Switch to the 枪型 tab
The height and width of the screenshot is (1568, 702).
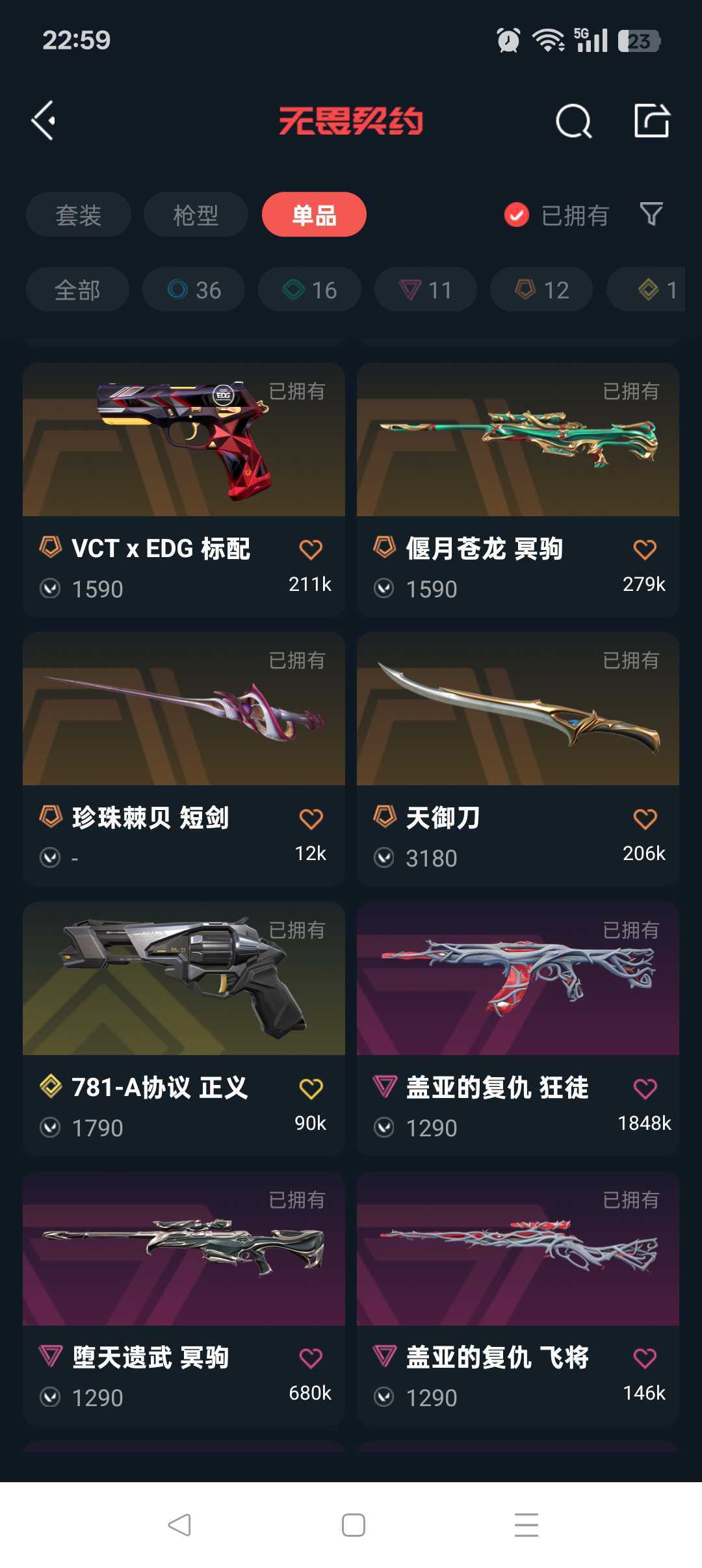196,215
